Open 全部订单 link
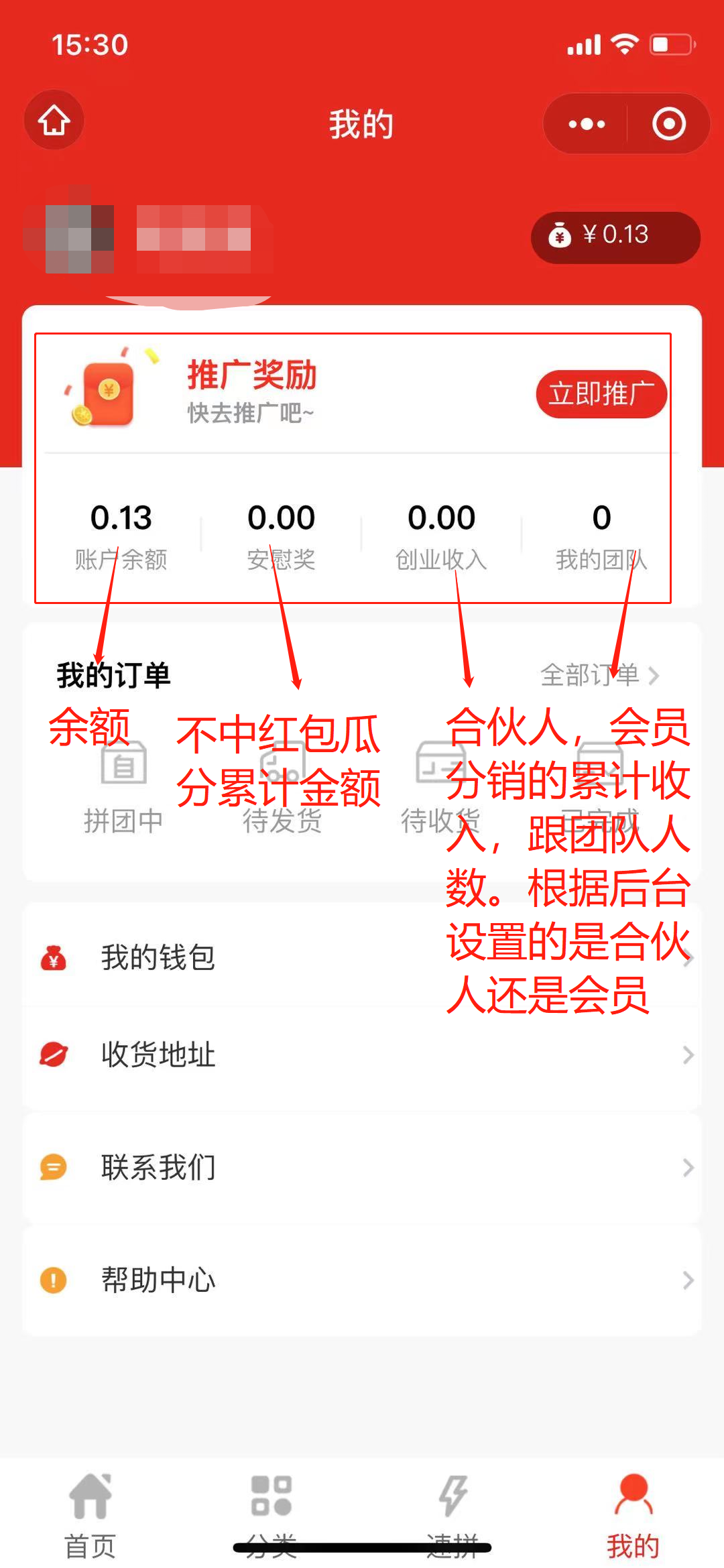Viewport: 724px width, 1568px height. click(x=599, y=675)
